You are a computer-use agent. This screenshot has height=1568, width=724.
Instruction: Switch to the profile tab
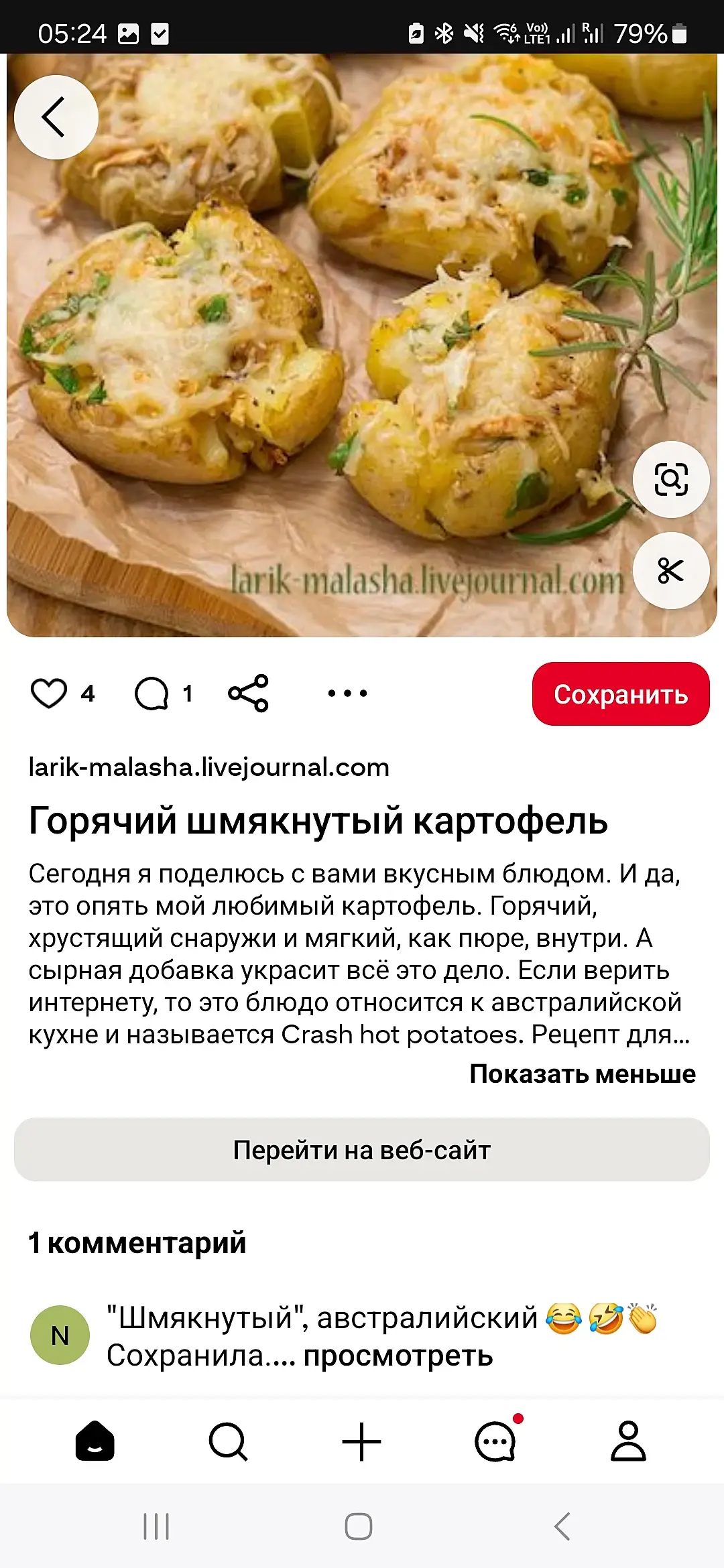click(x=628, y=1441)
